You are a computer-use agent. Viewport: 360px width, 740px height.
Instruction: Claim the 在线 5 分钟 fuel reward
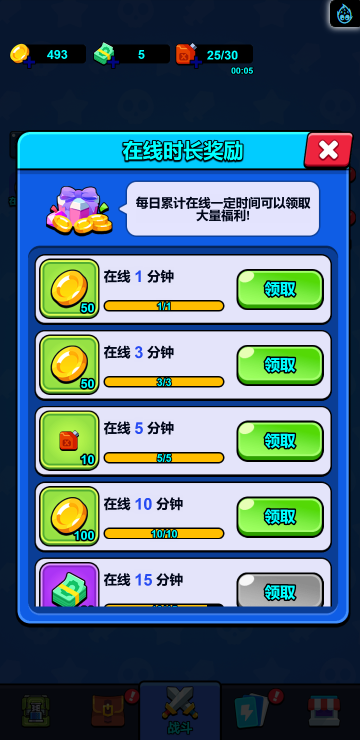pos(280,441)
